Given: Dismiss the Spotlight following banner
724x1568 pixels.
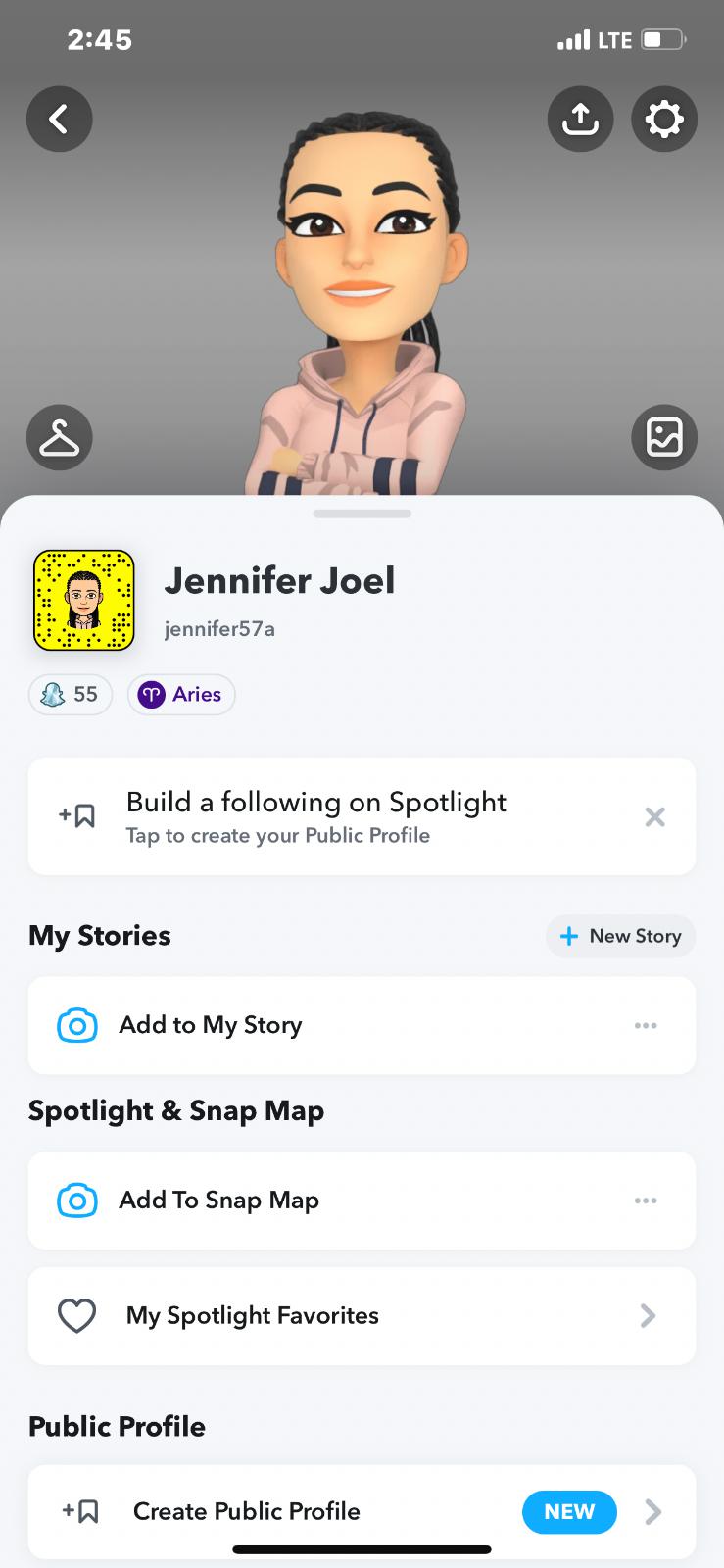Looking at the screenshot, I should 654,817.
